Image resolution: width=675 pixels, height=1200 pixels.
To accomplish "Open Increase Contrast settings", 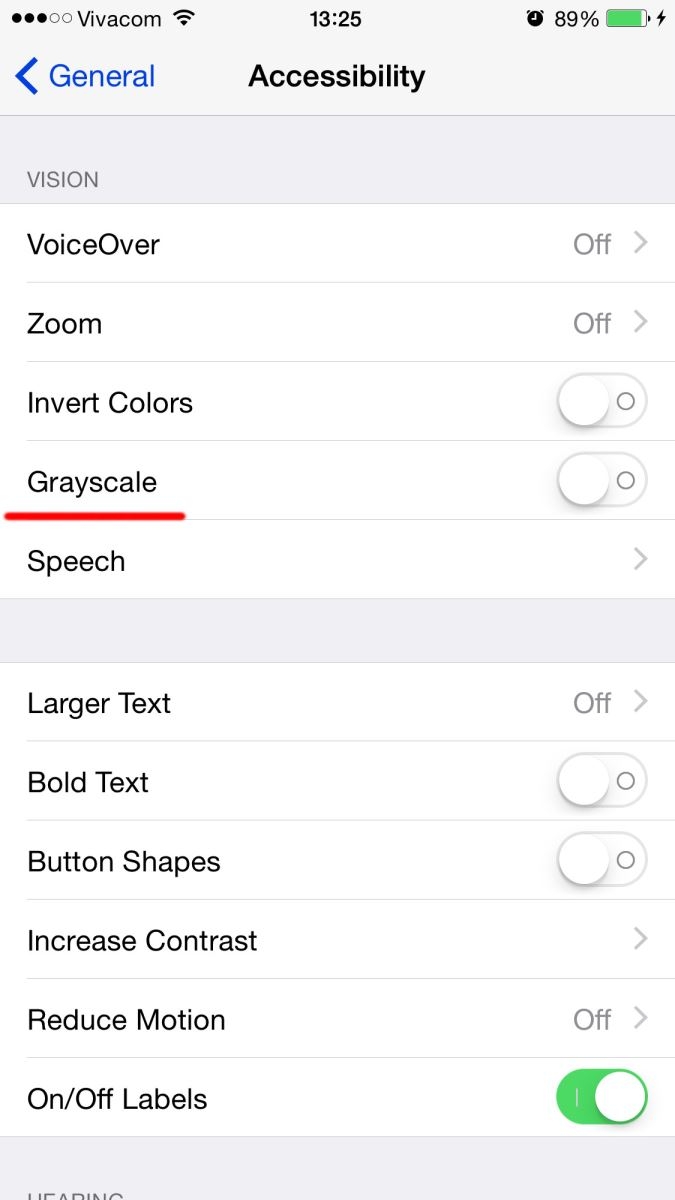I will point(337,940).
